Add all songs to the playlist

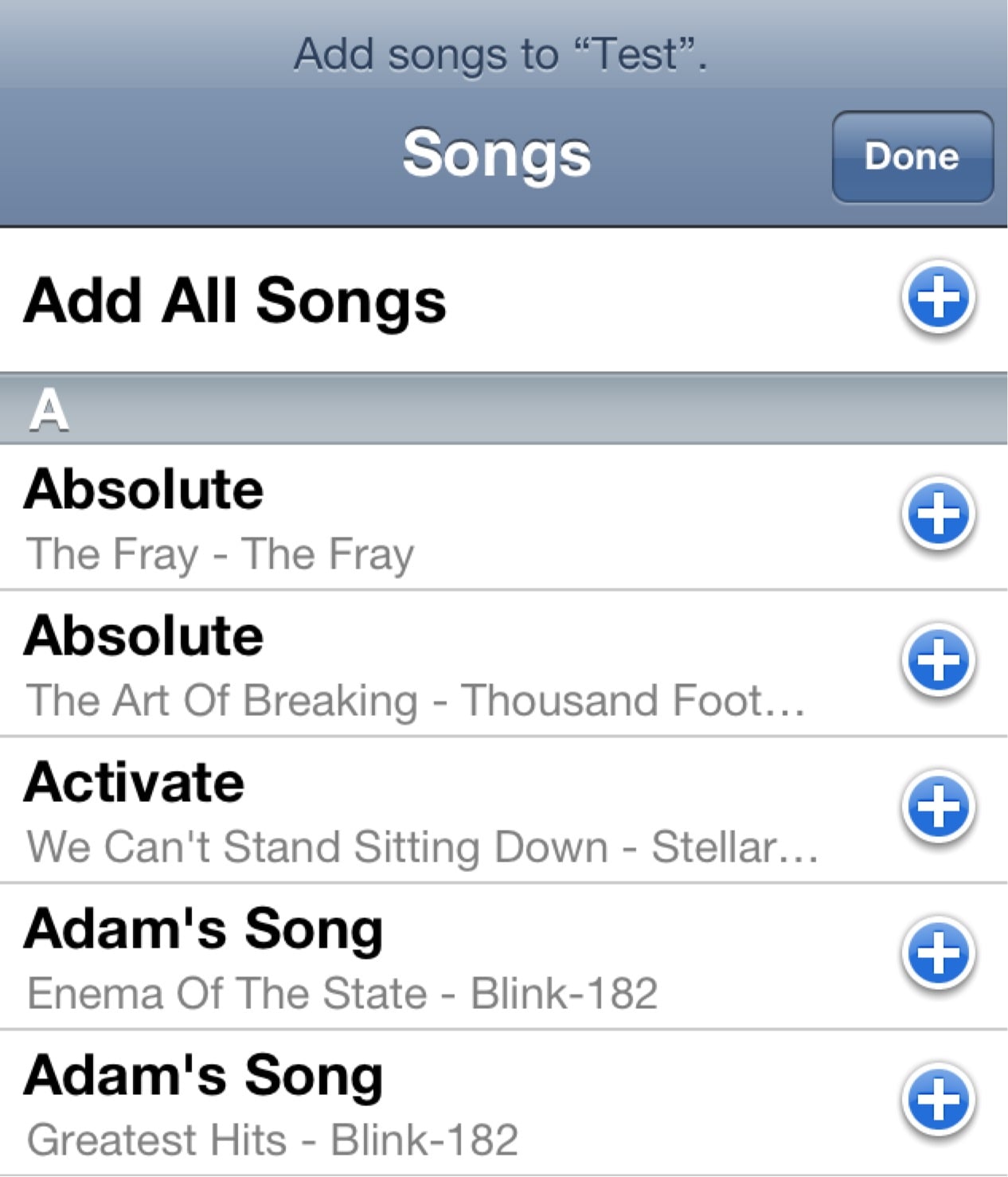coord(939,298)
